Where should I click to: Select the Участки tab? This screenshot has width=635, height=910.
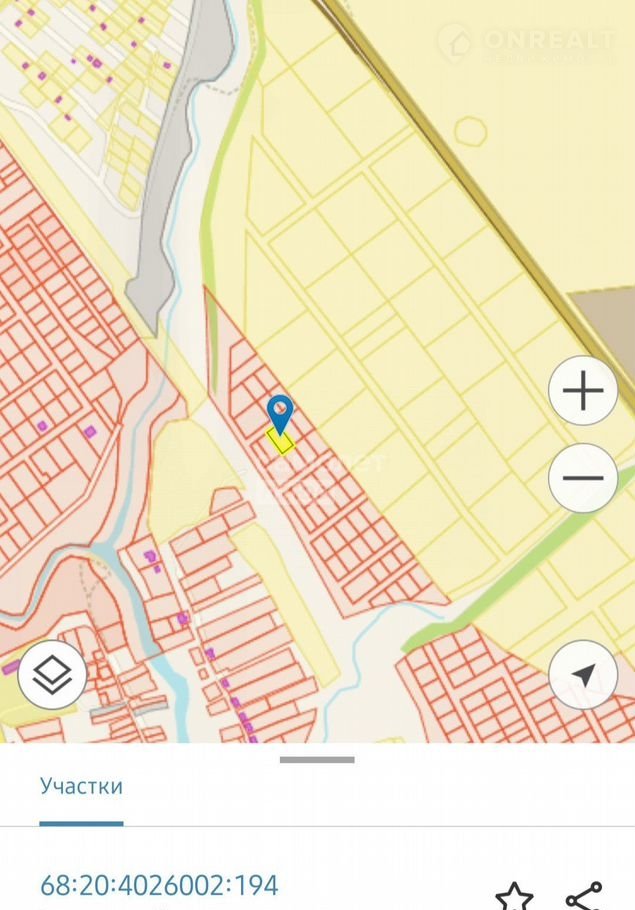pyautogui.click(x=81, y=786)
